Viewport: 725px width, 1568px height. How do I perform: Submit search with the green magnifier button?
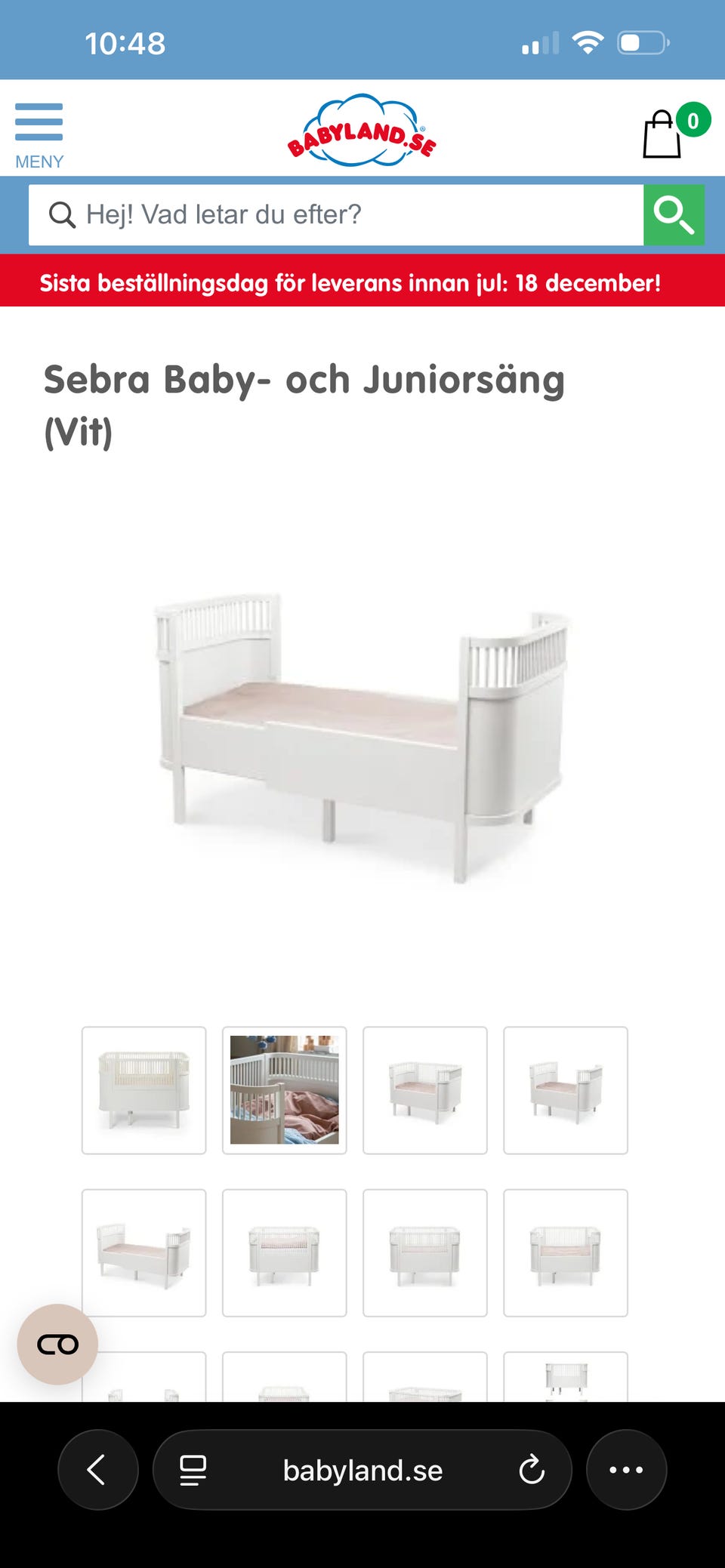click(674, 215)
